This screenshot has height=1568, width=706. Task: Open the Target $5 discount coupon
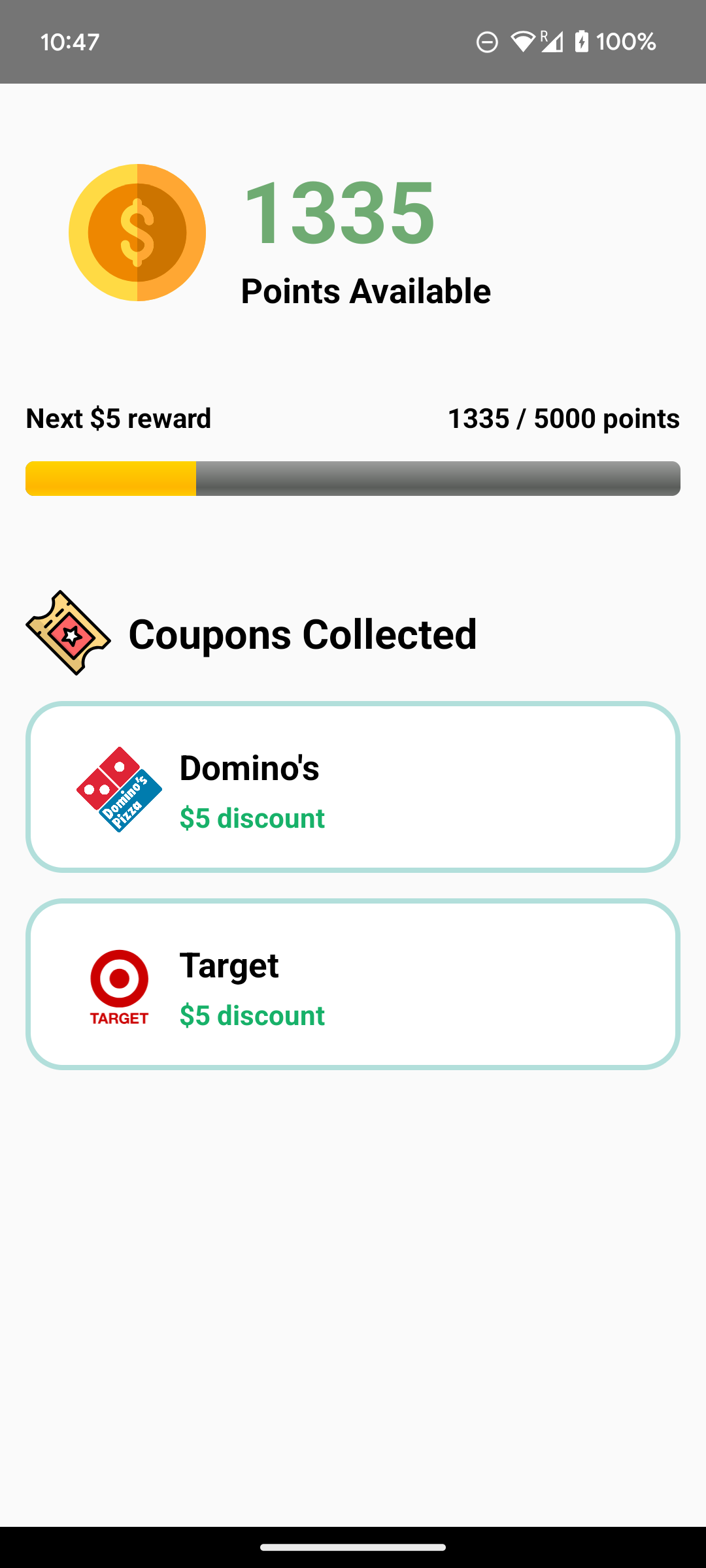click(x=353, y=985)
